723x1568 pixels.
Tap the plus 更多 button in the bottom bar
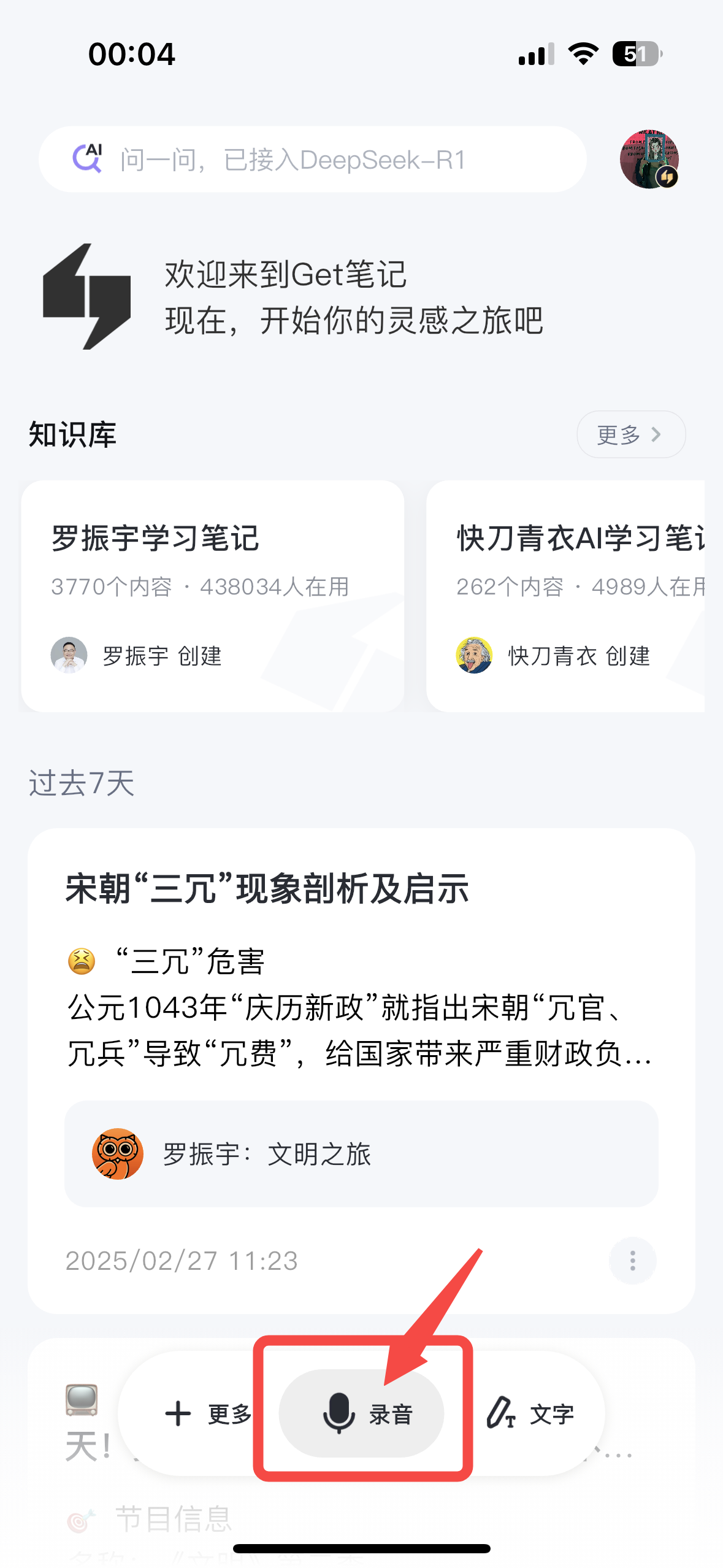click(208, 1414)
